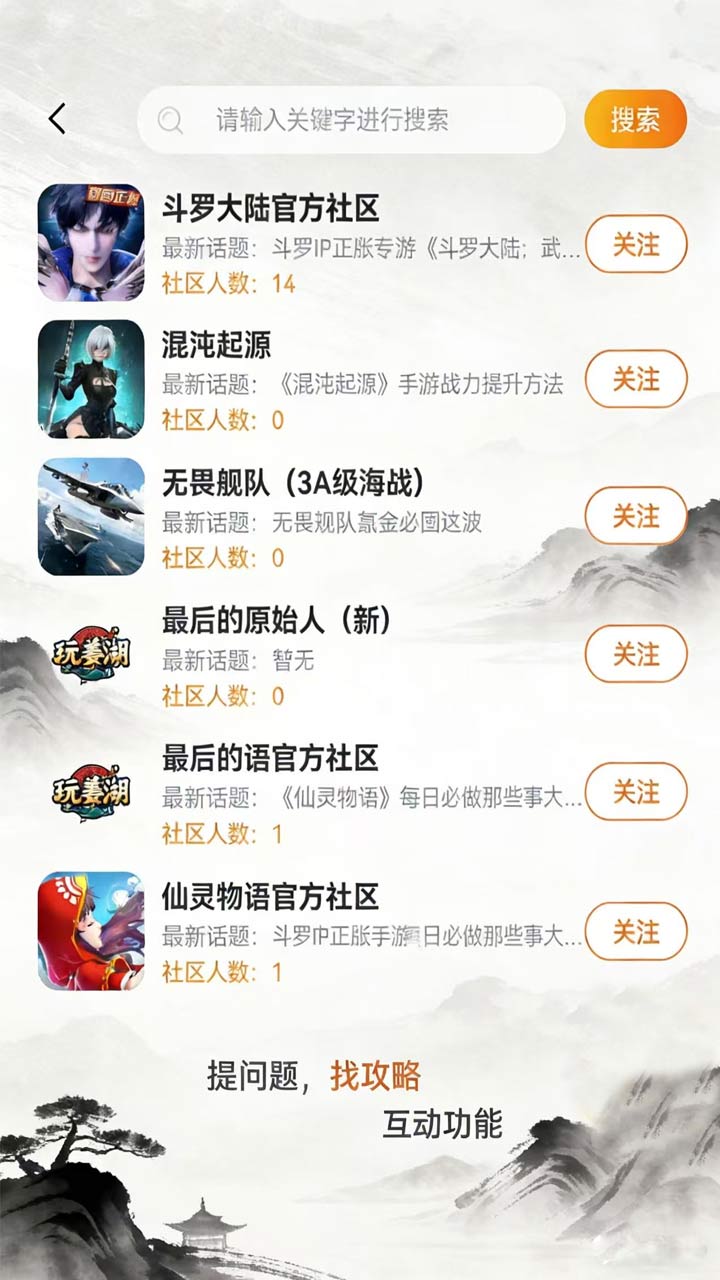Open 最后的原始人（新）community
The image size is (720, 1280).
276,621
